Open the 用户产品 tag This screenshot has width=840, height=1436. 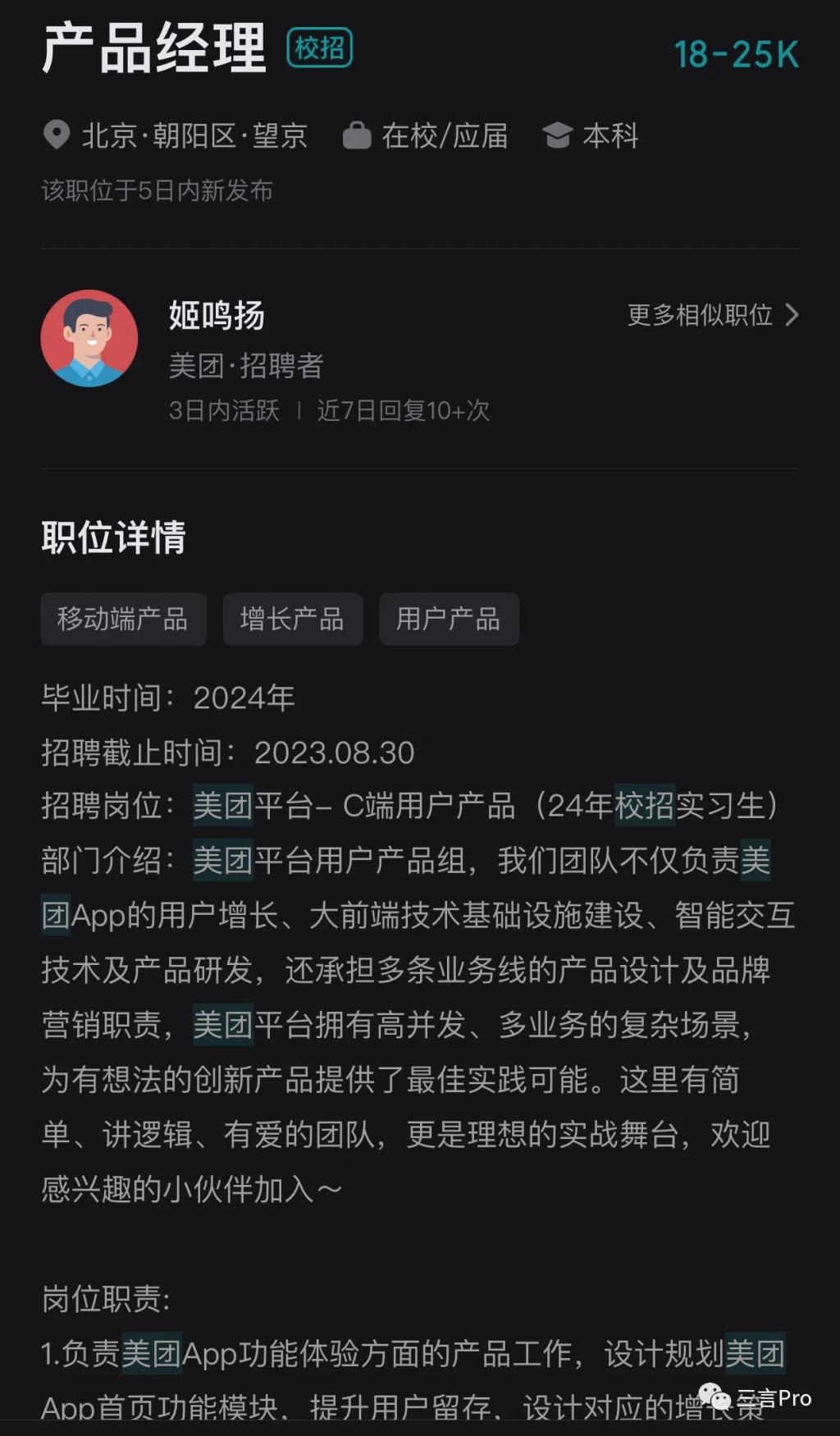448,619
